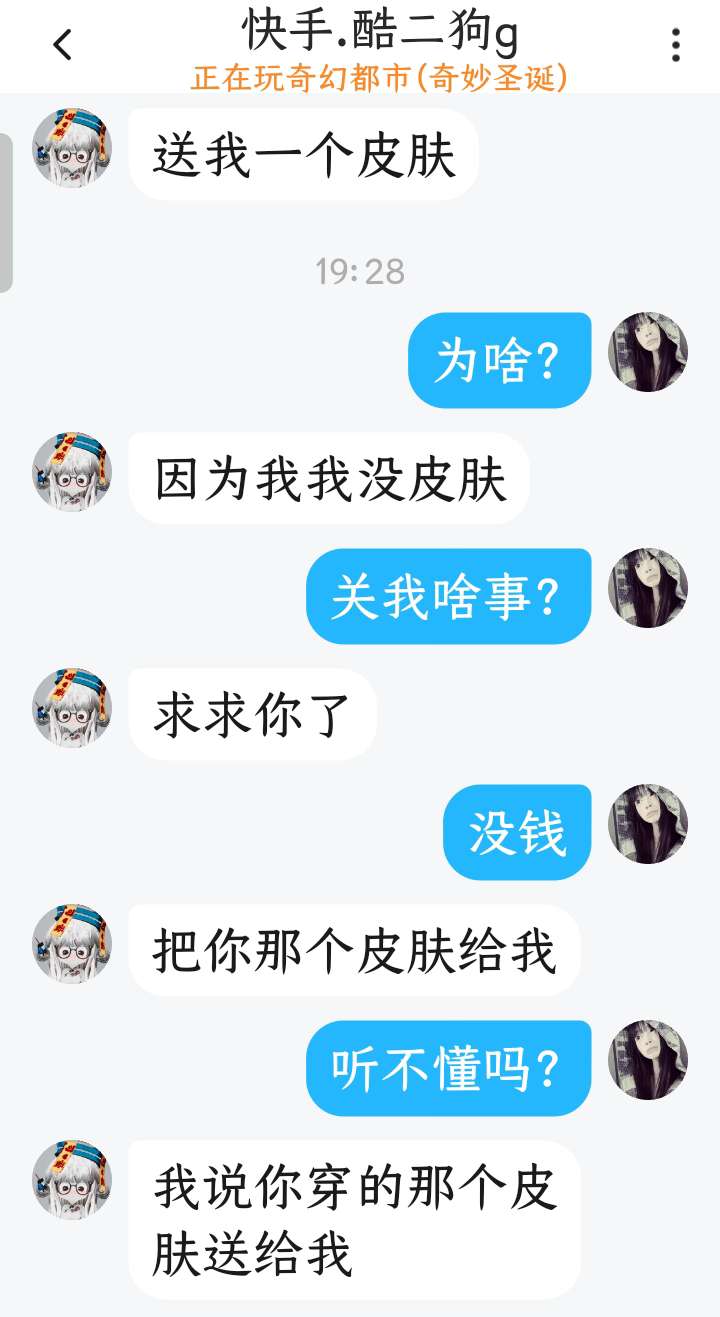This screenshot has width=720, height=1317.
Task: Open the three-dot overflow menu
Action: tap(676, 45)
